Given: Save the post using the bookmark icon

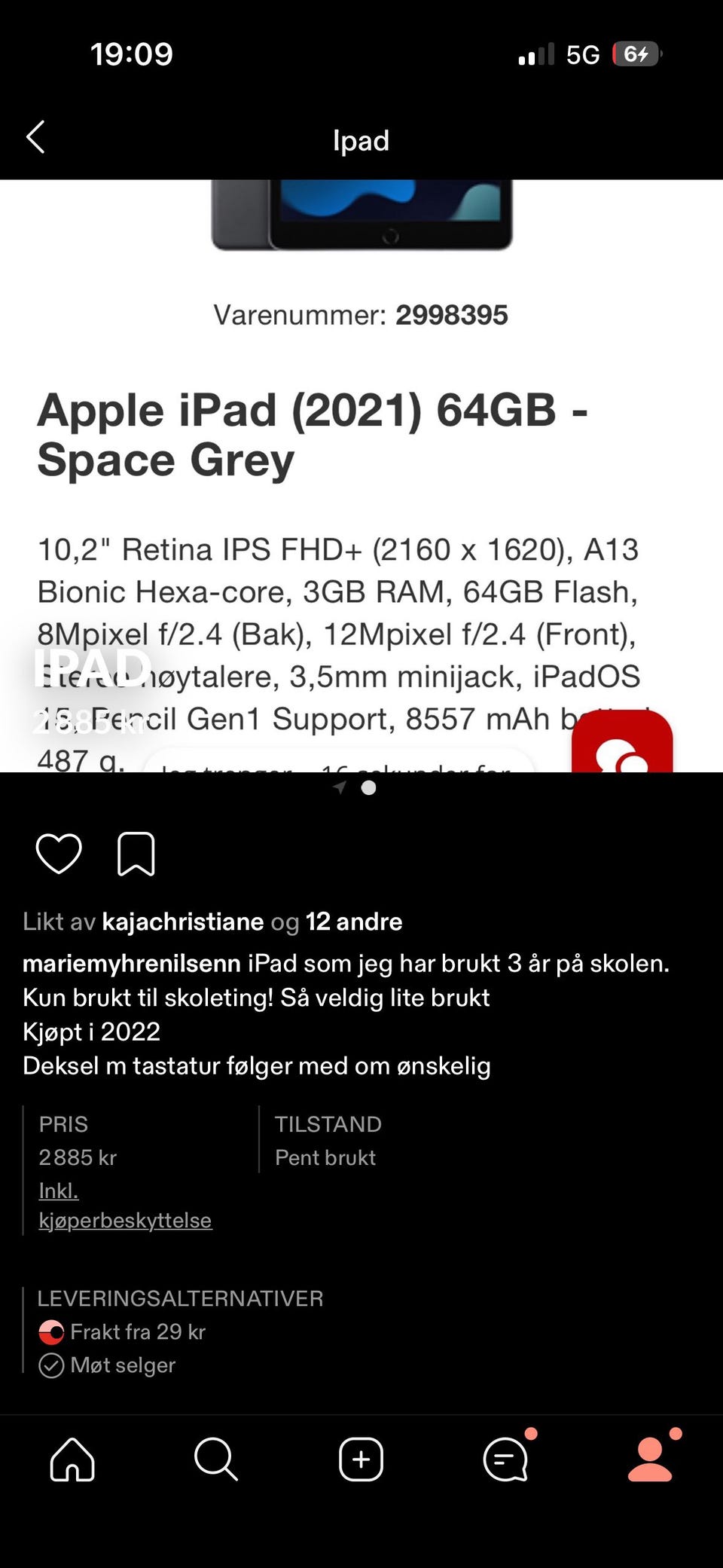Looking at the screenshot, I should (x=134, y=852).
